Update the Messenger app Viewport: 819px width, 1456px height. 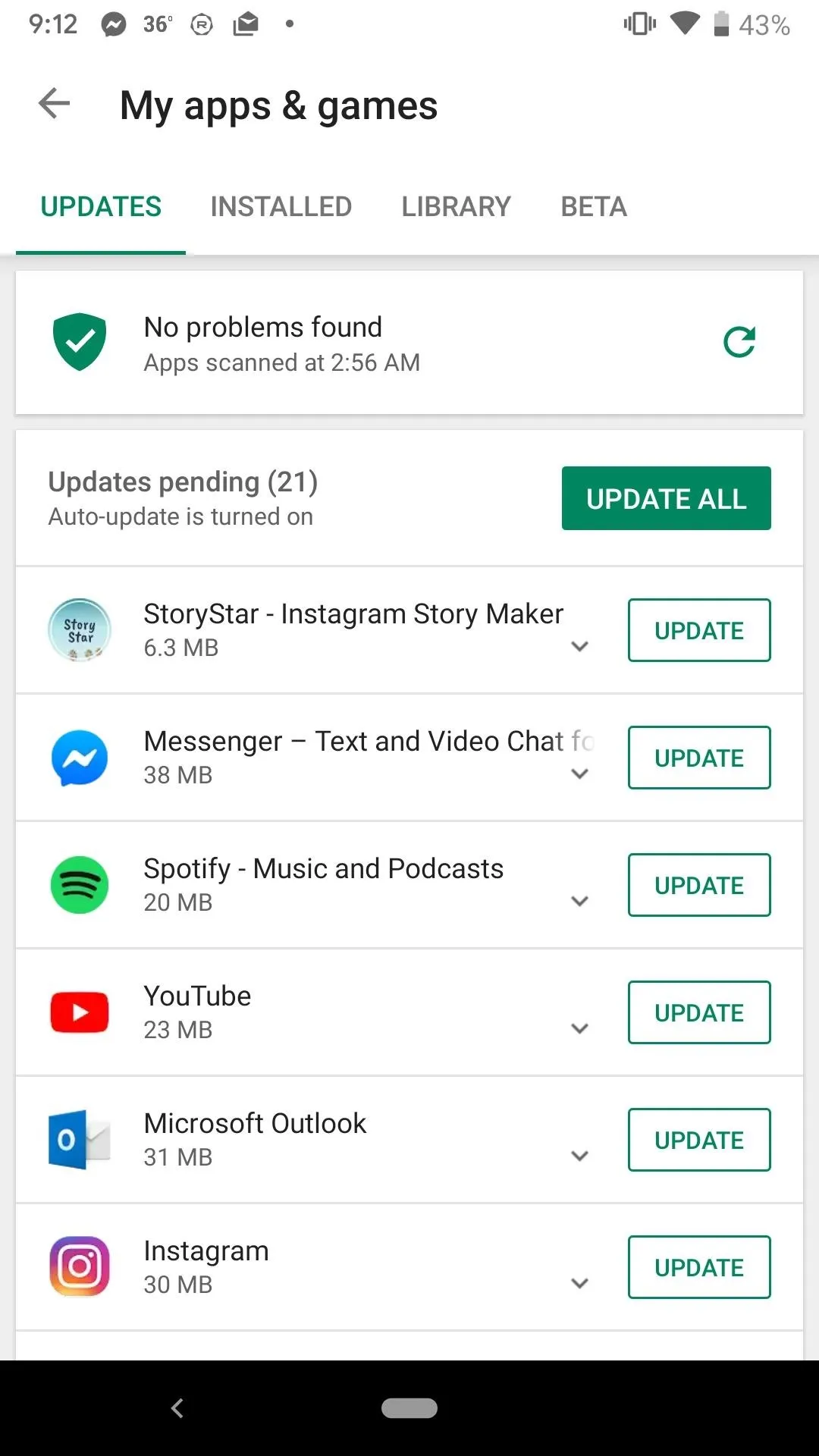coord(699,758)
